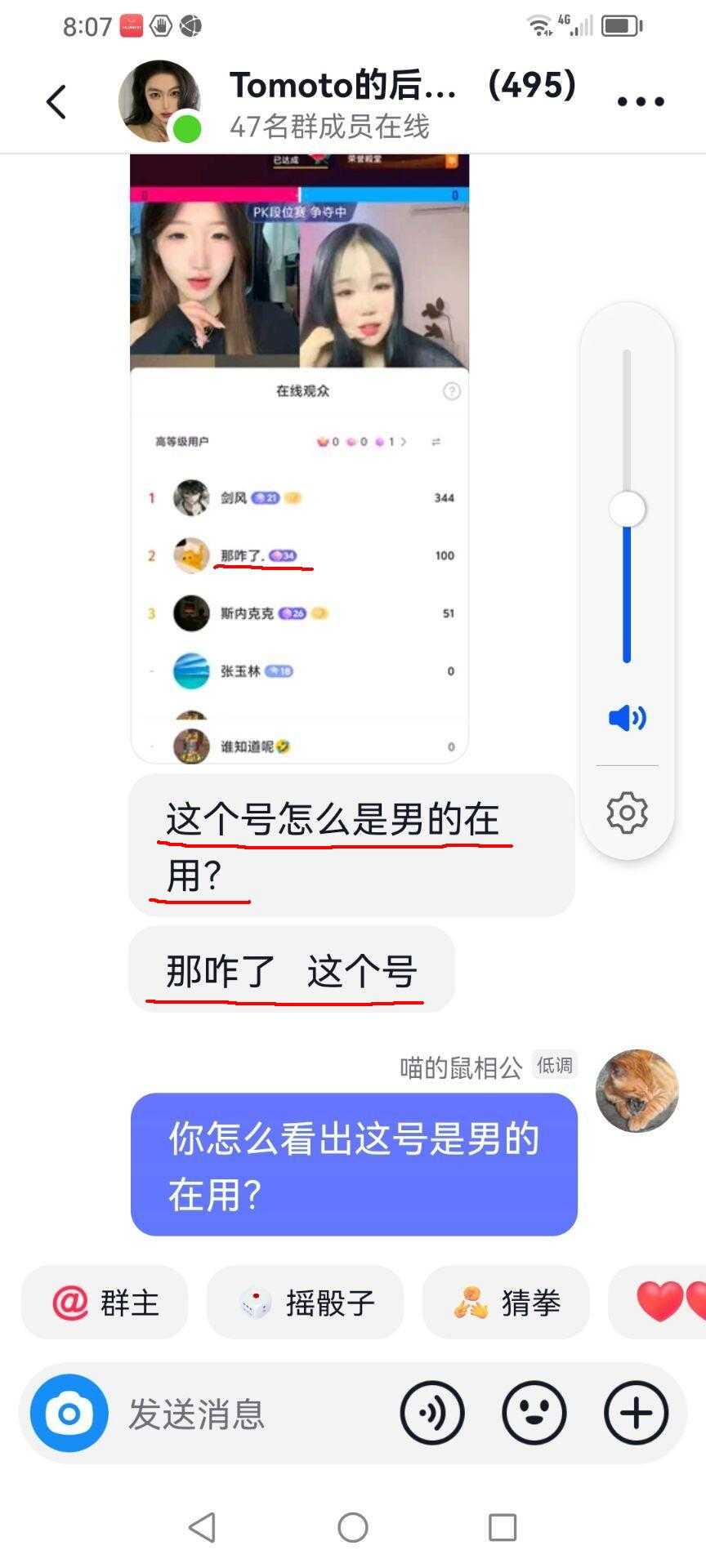Open system recent apps

pyautogui.click(x=503, y=1527)
